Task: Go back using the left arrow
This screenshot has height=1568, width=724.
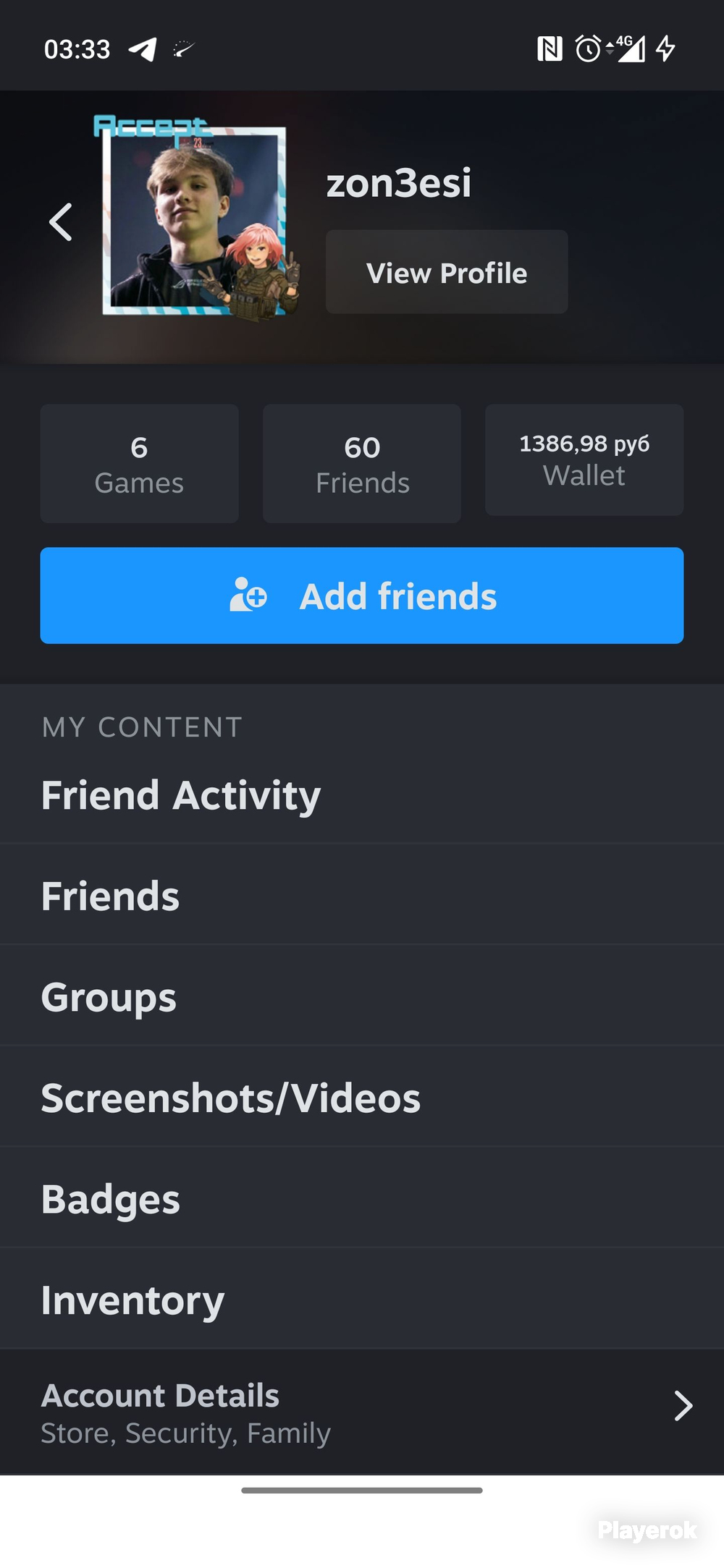Action: coord(61,221)
